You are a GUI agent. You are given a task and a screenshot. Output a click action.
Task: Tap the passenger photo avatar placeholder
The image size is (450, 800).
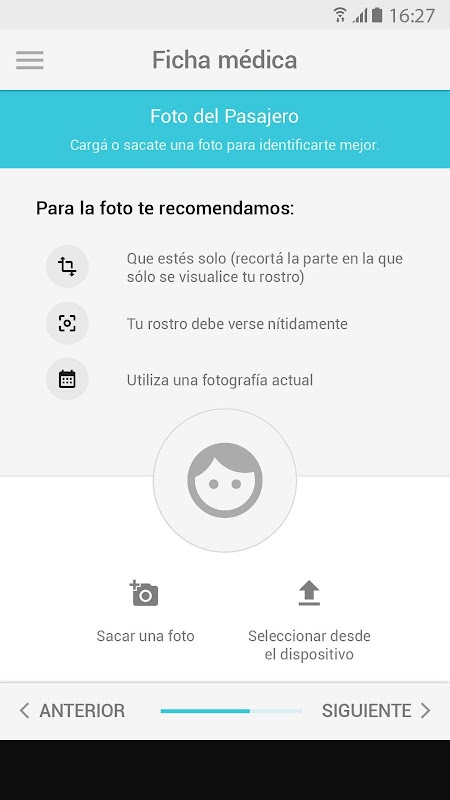224,480
